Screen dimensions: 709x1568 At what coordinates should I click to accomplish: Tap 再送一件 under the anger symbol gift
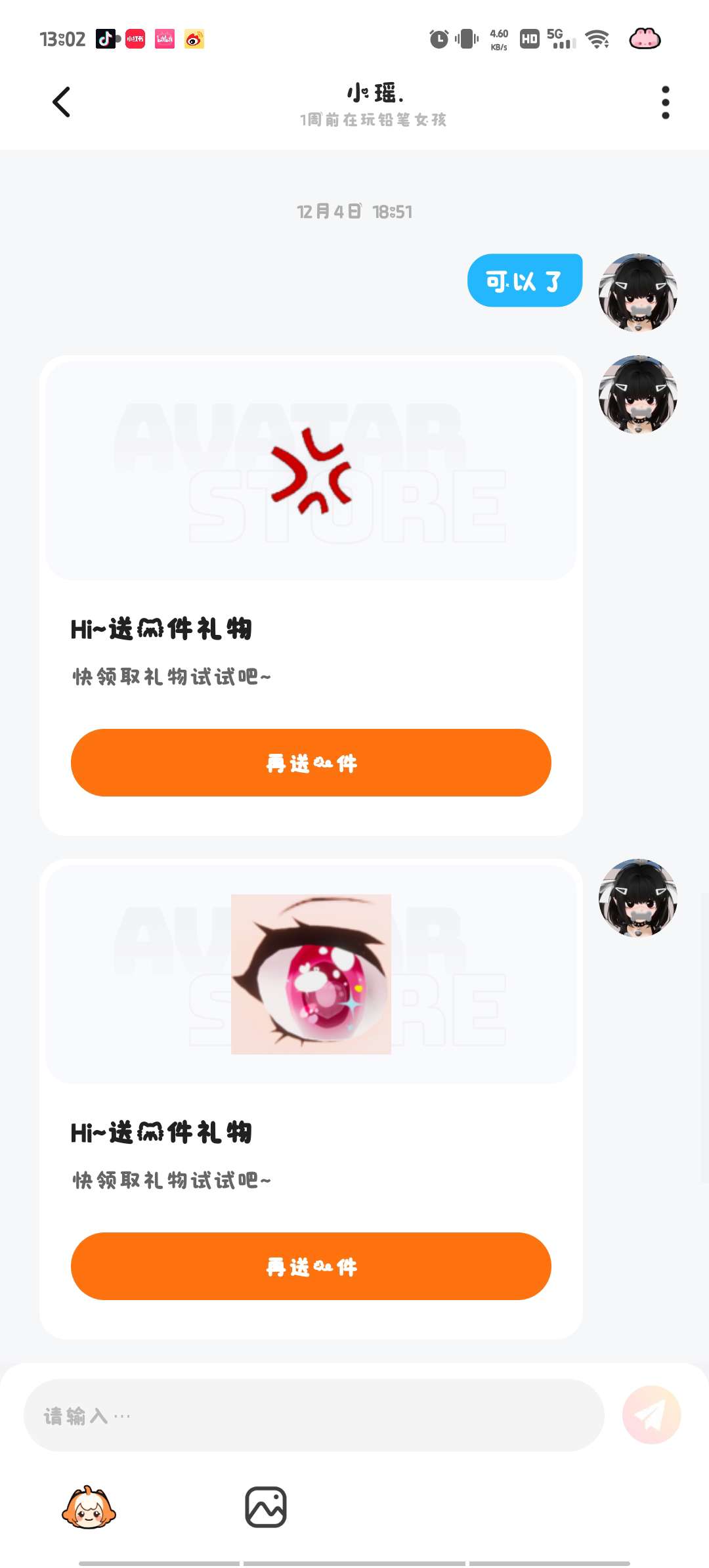pos(311,762)
